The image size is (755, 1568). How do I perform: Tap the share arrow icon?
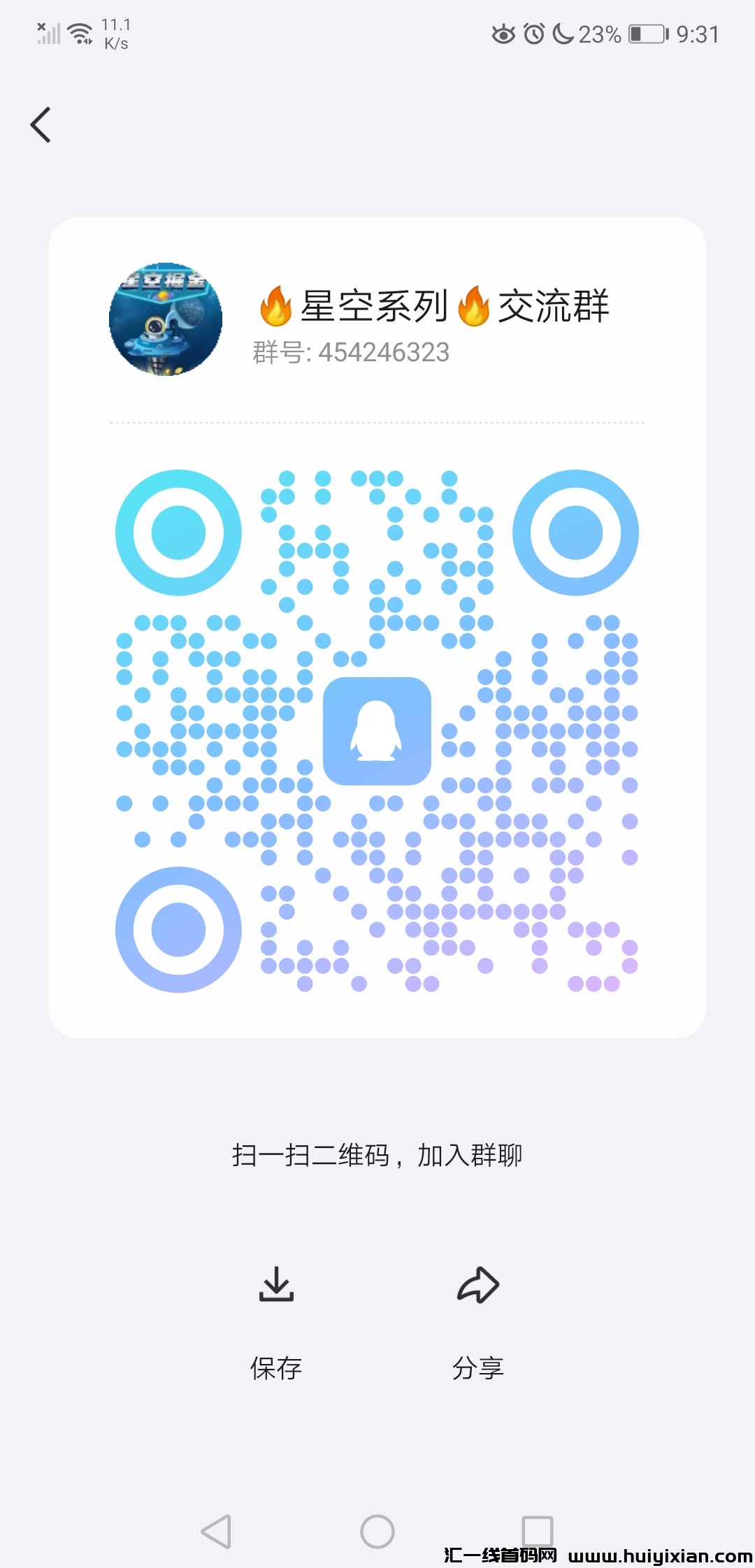point(478,1286)
